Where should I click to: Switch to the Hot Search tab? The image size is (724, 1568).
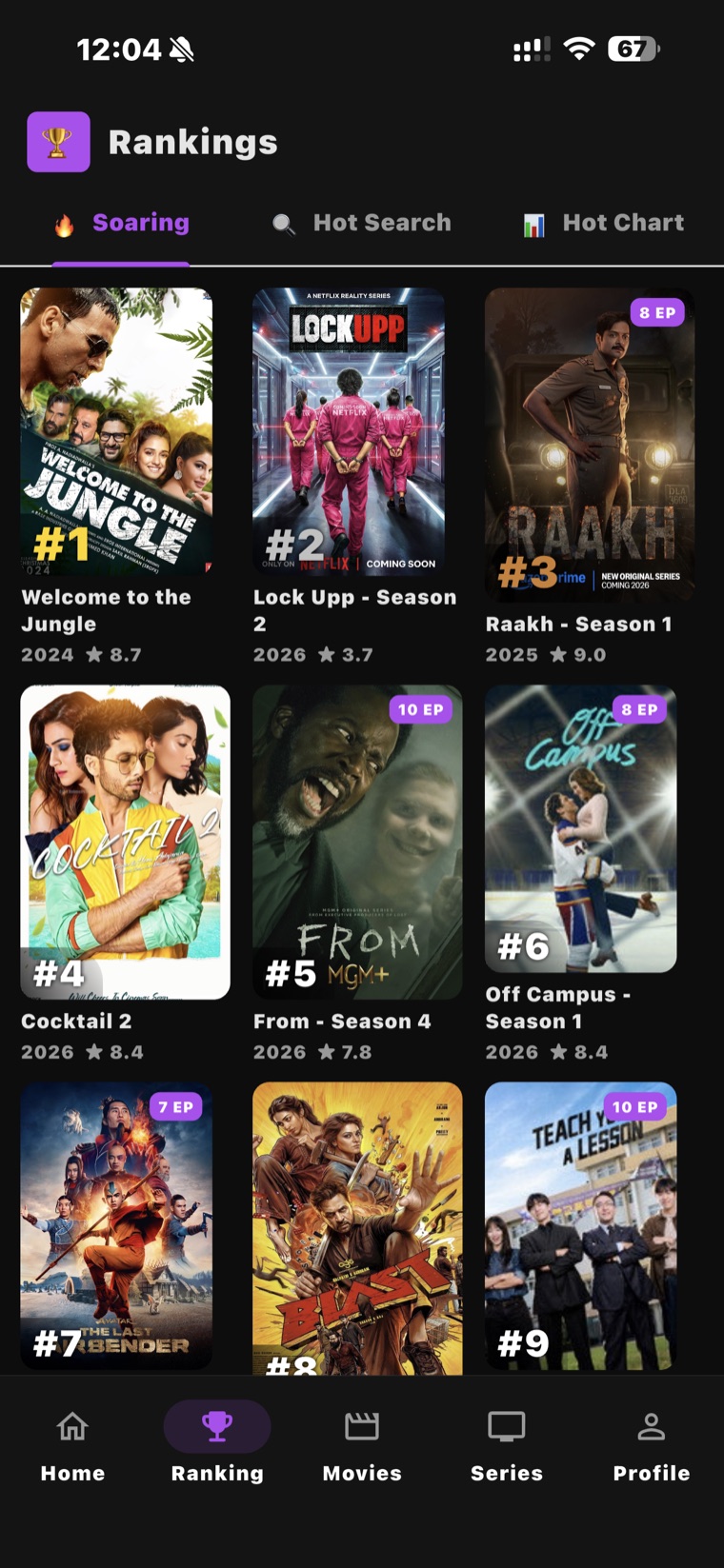[361, 223]
